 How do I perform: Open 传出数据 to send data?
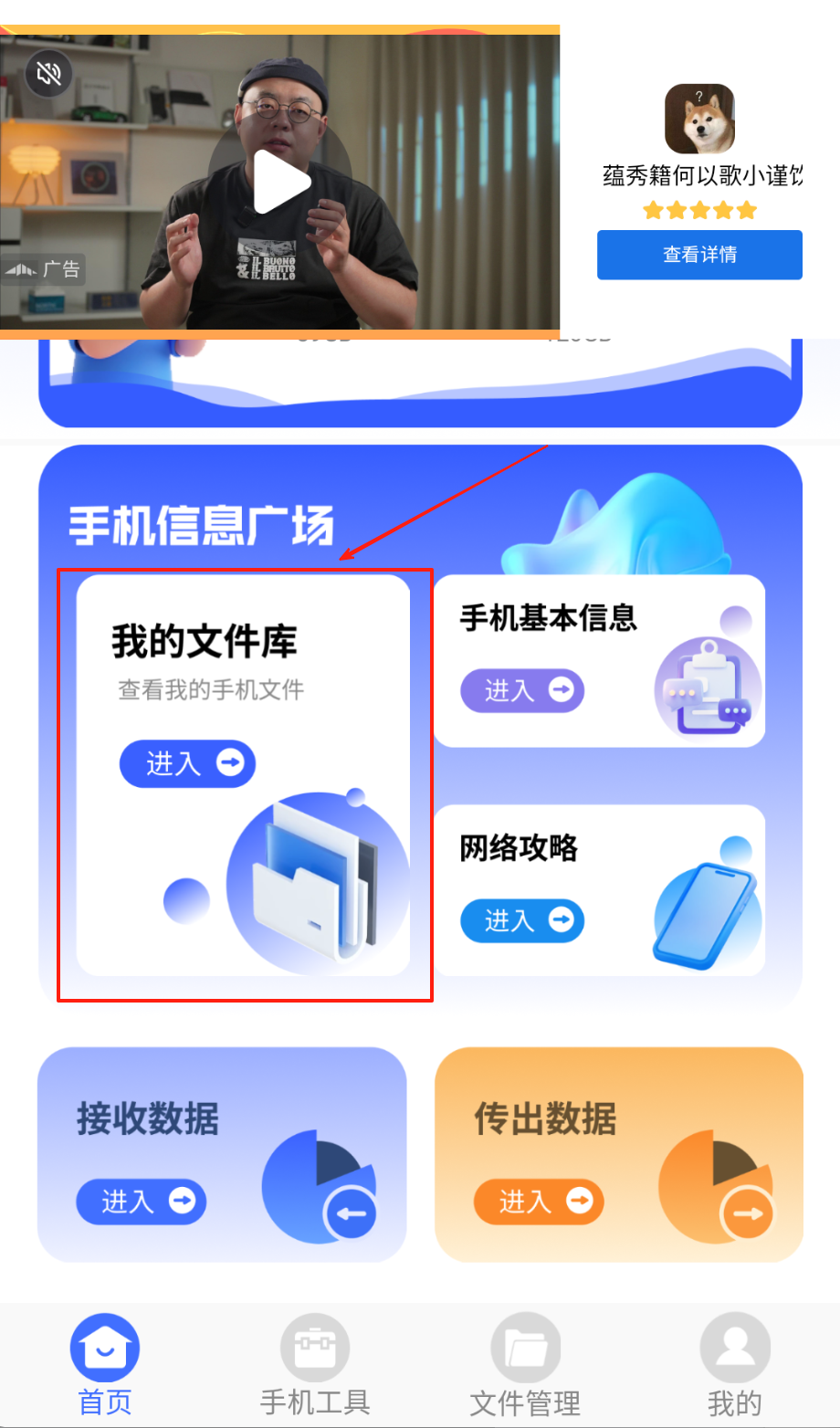point(539,1201)
